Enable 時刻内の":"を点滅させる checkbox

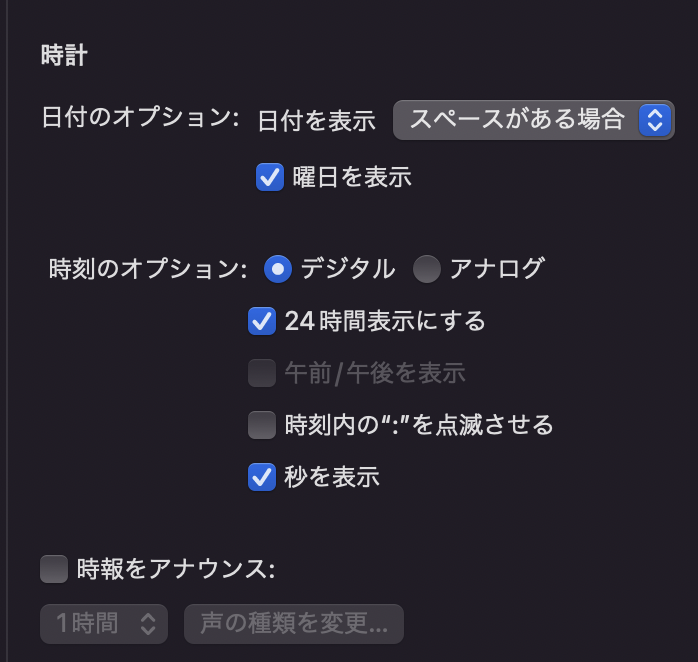[262, 425]
